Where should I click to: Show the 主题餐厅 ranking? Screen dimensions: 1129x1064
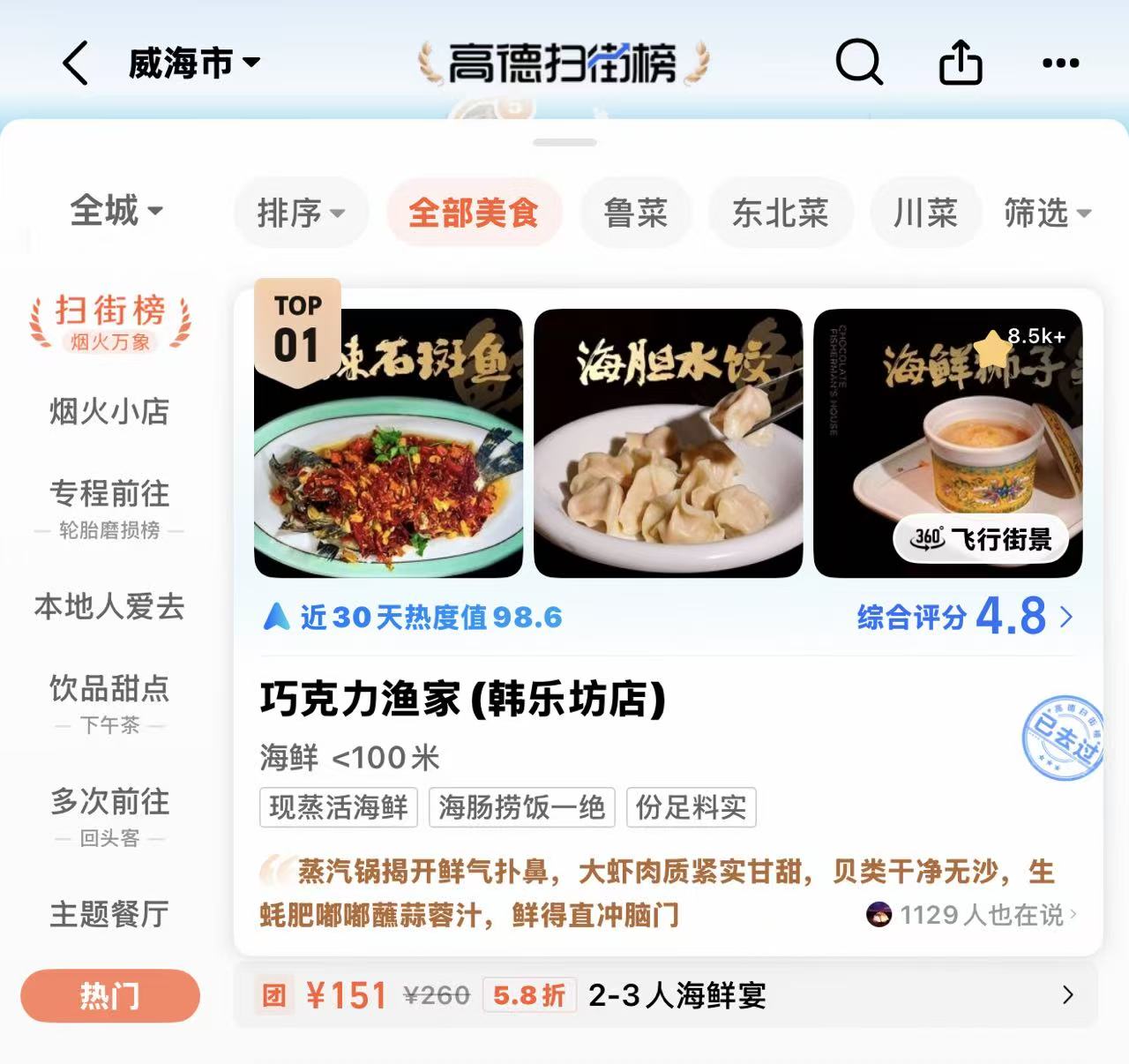109,914
